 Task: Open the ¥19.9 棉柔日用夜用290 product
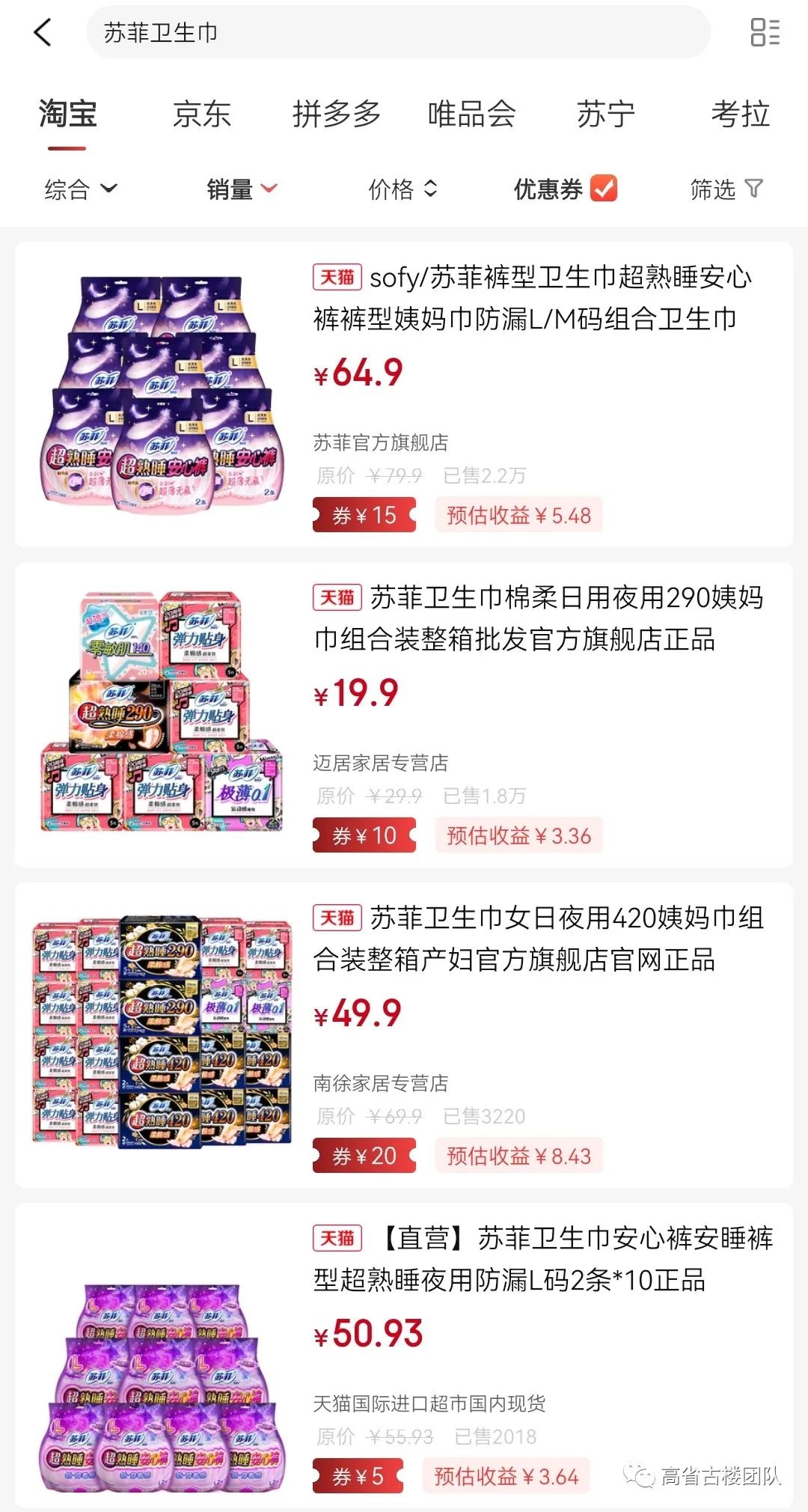coord(537,618)
